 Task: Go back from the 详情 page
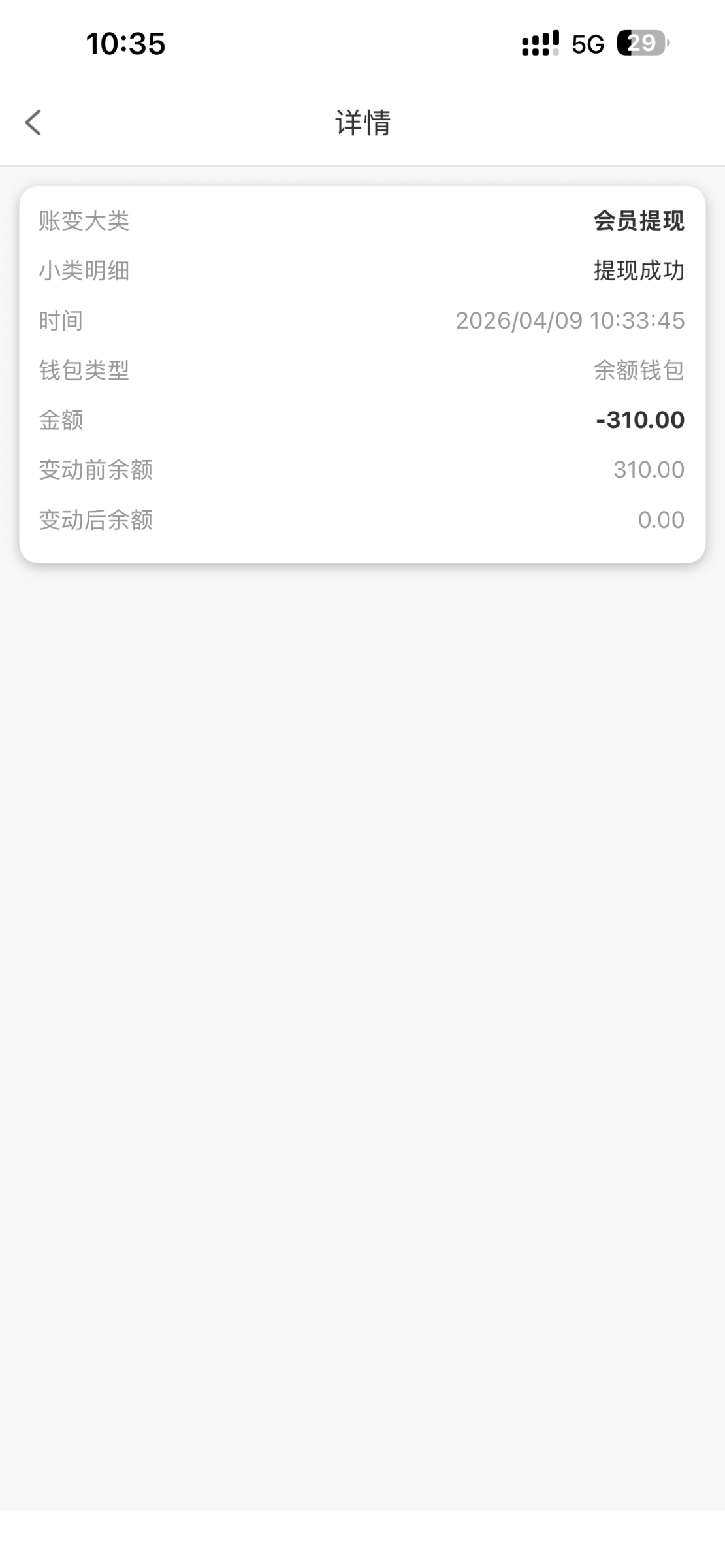[33, 122]
